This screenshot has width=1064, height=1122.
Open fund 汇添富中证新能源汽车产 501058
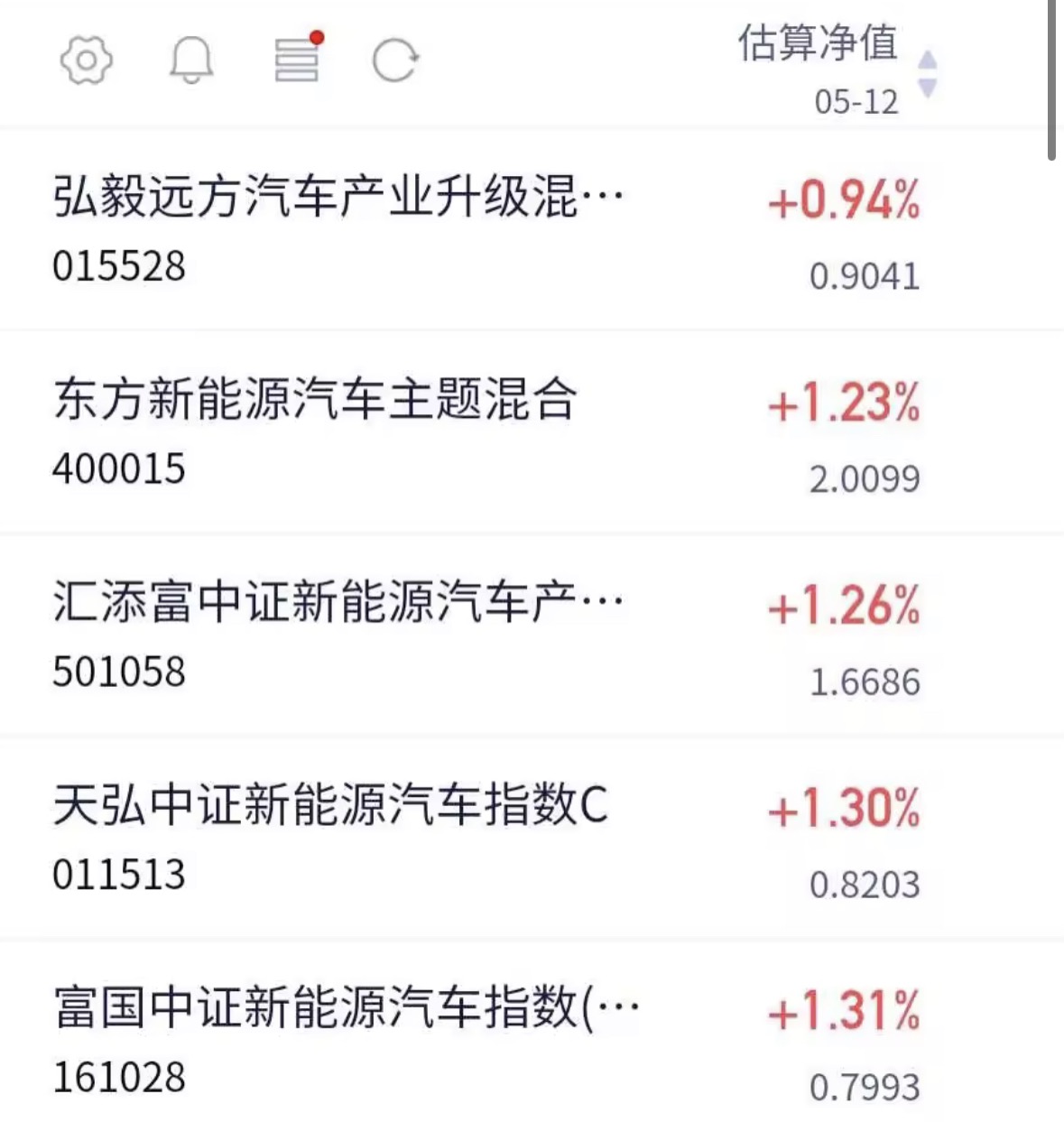click(x=532, y=637)
